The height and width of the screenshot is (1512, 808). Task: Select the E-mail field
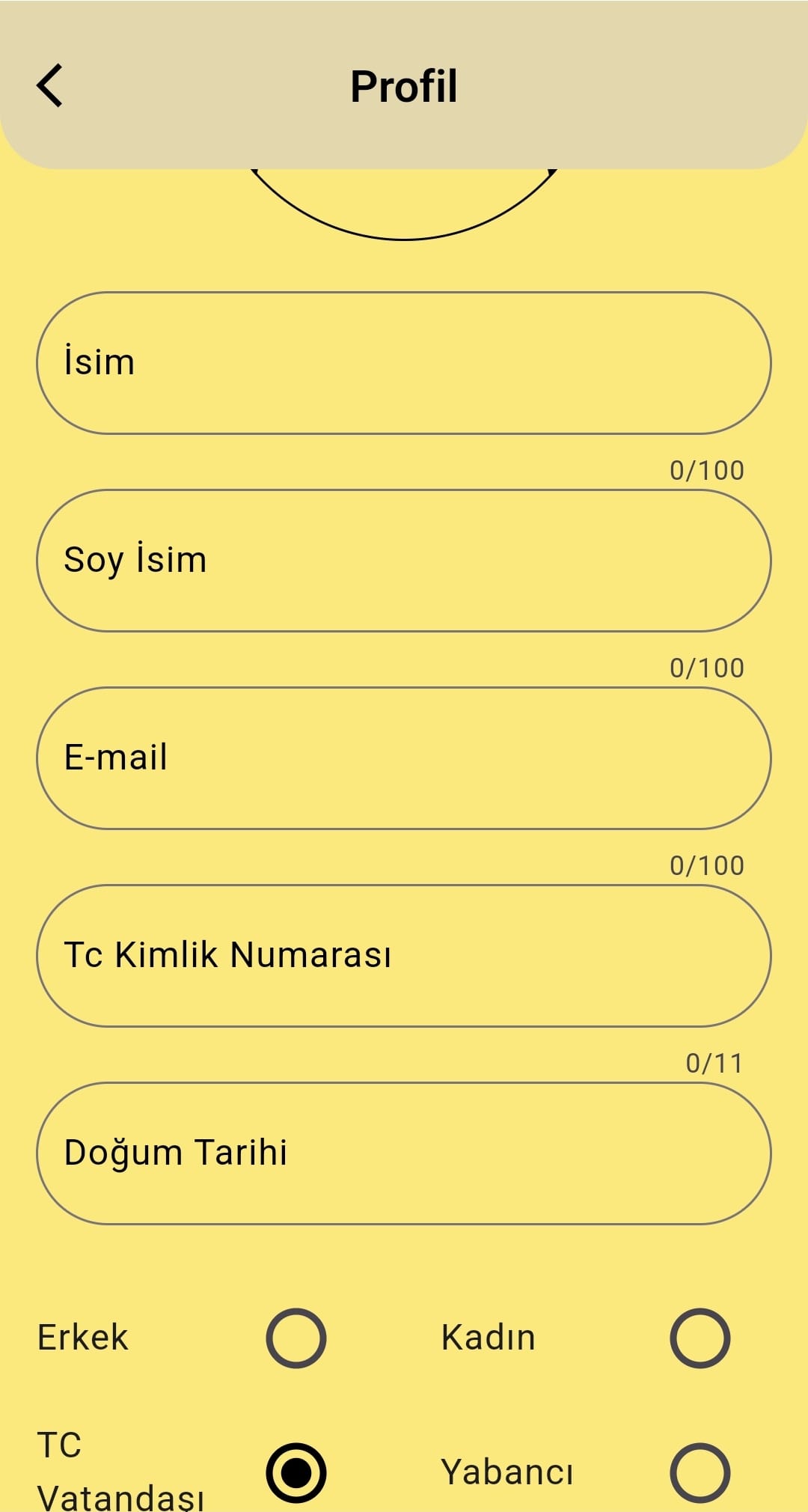click(x=404, y=758)
